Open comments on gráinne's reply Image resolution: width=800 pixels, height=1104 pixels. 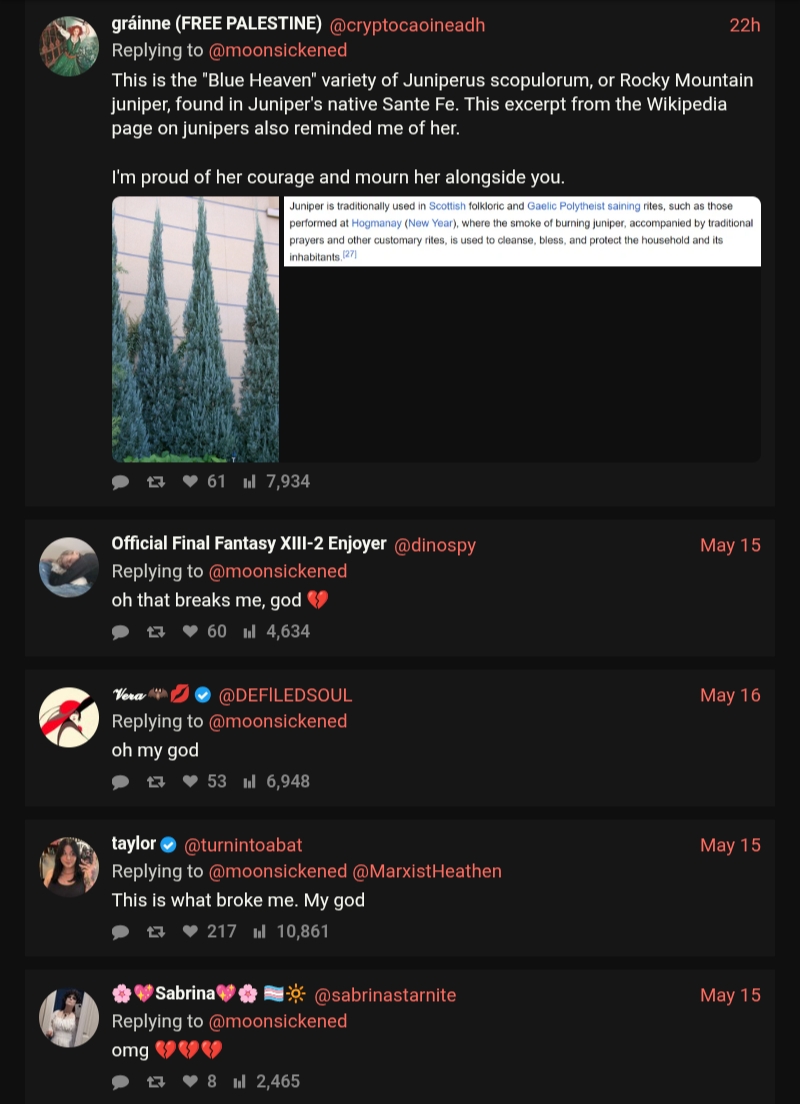120,482
